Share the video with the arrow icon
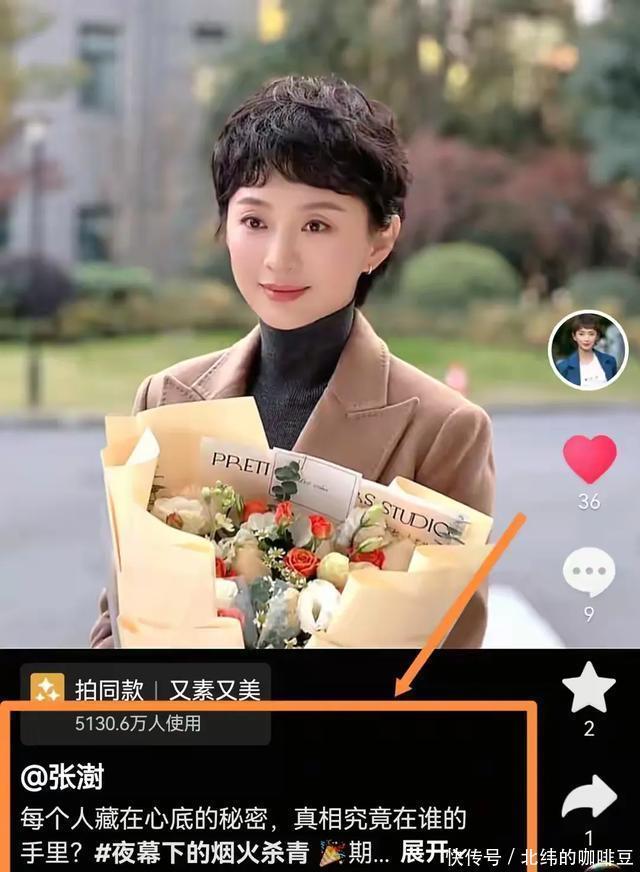This screenshot has height=872, width=640. point(588,797)
